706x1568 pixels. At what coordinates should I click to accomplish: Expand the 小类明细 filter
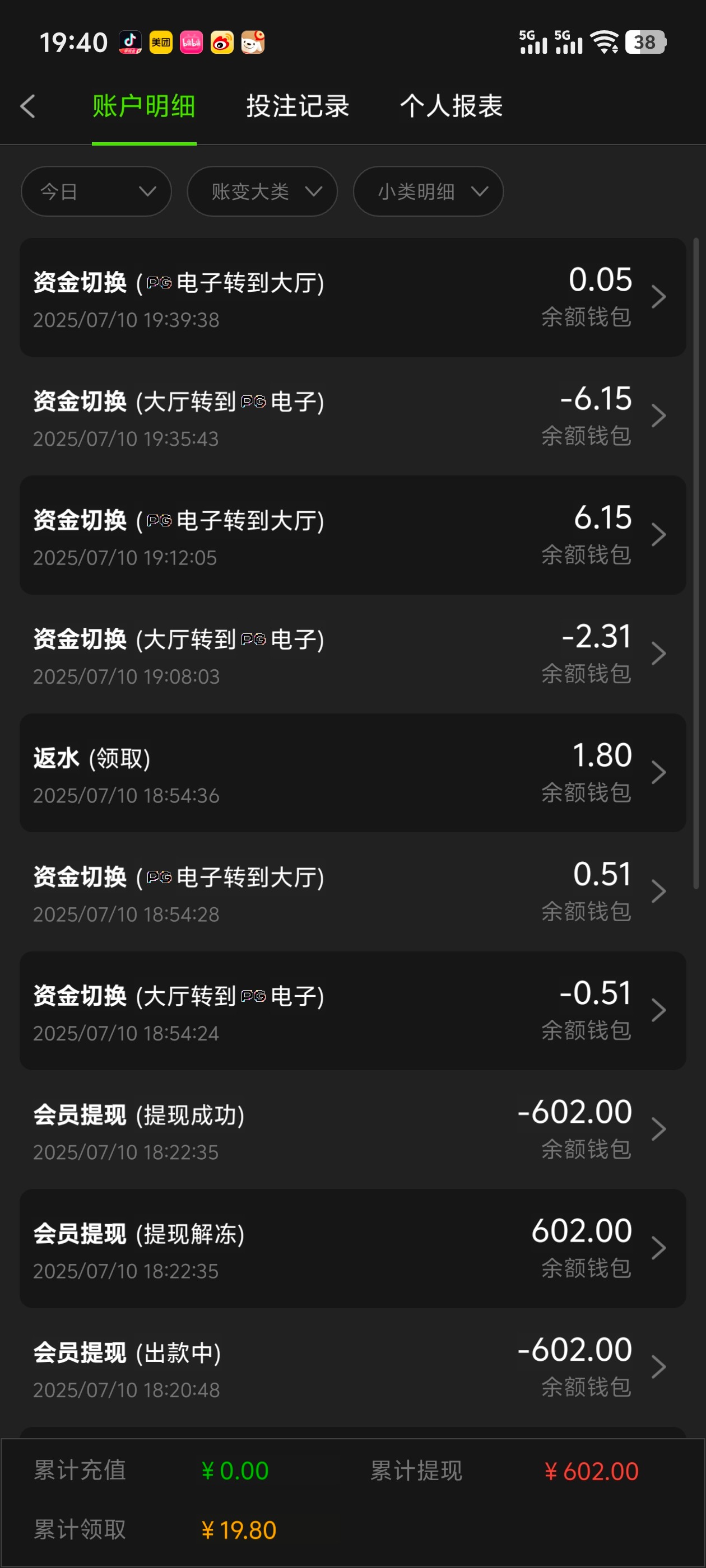pyautogui.click(x=428, y=192)
